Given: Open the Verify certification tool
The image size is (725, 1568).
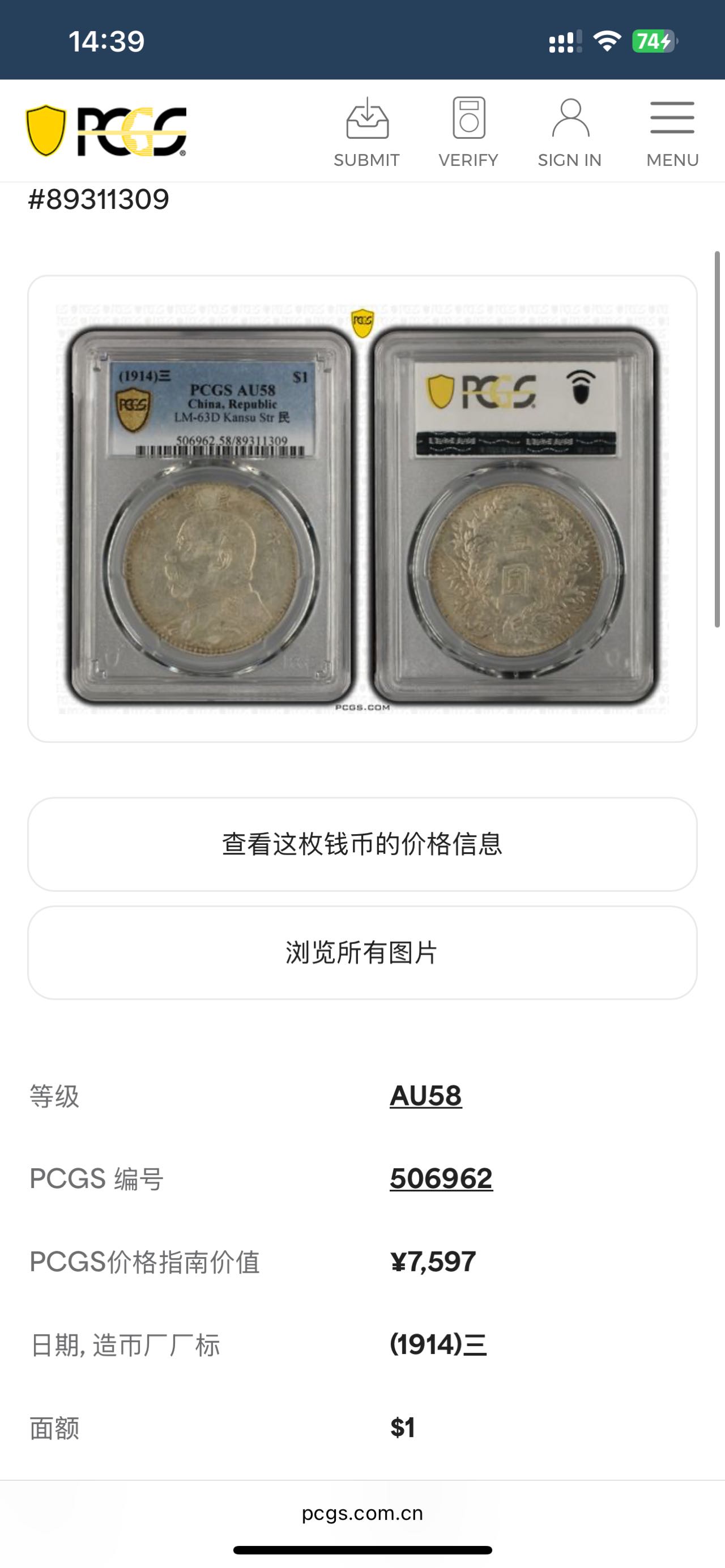Looking at the screenshot, I should tap(468, 132).
